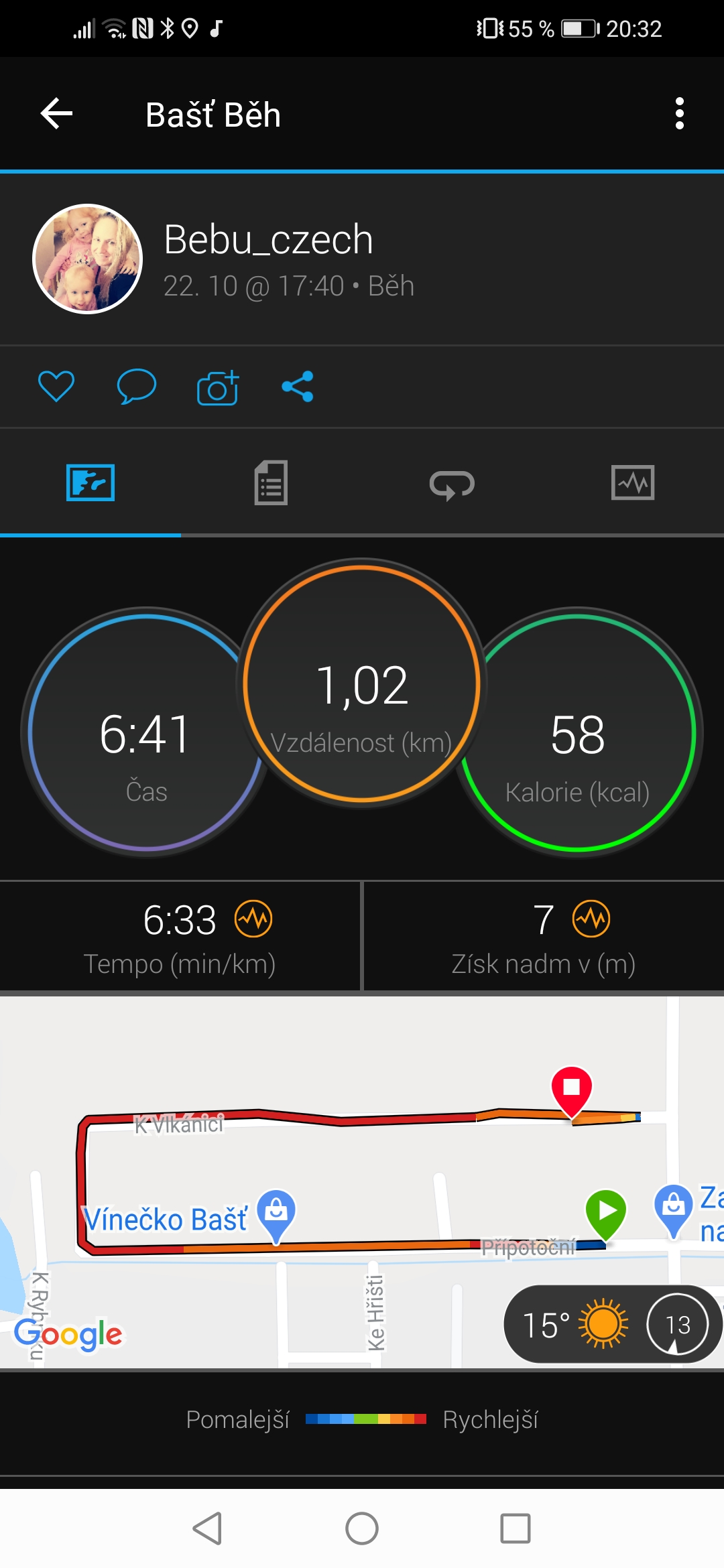The height and width of the screenshot is (1568, 724).
Task: Switch to the charts tab
Action: click(x=633, y=482)
